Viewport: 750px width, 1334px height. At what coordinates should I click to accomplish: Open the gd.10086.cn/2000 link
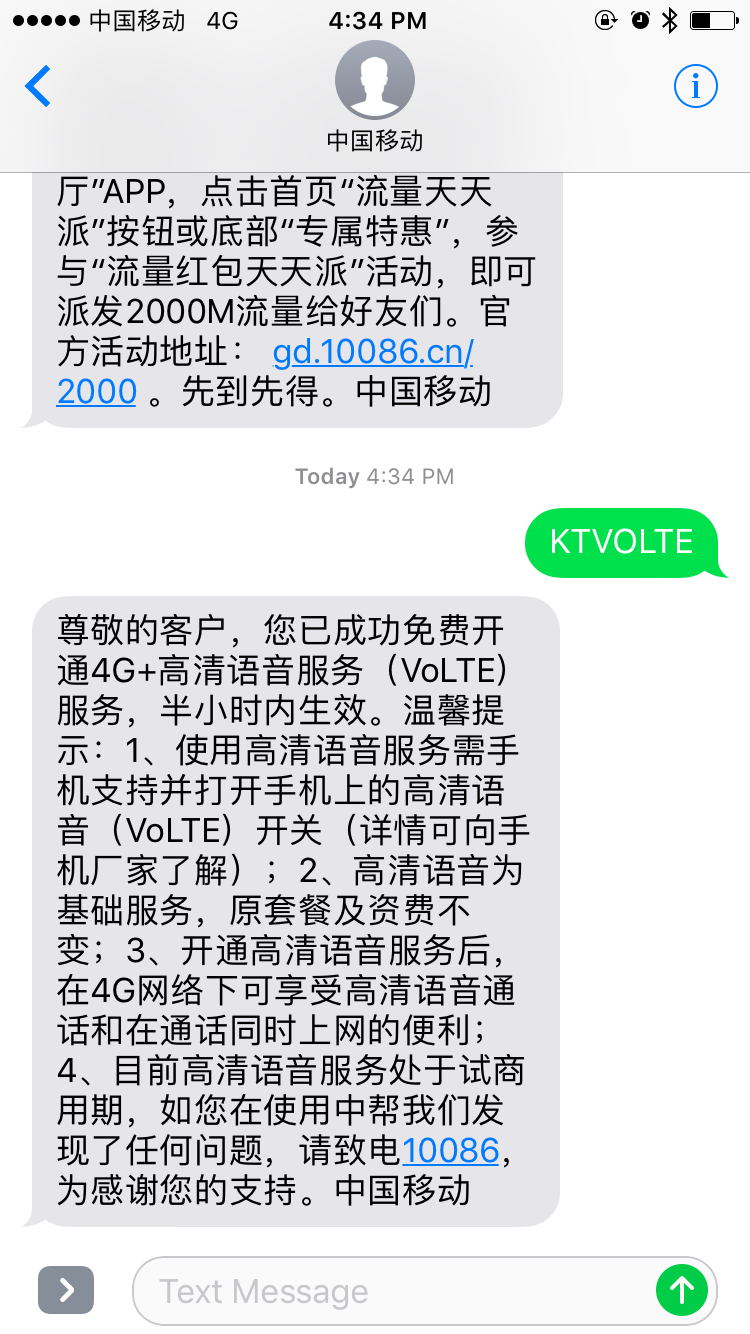[x=373, y=352]
